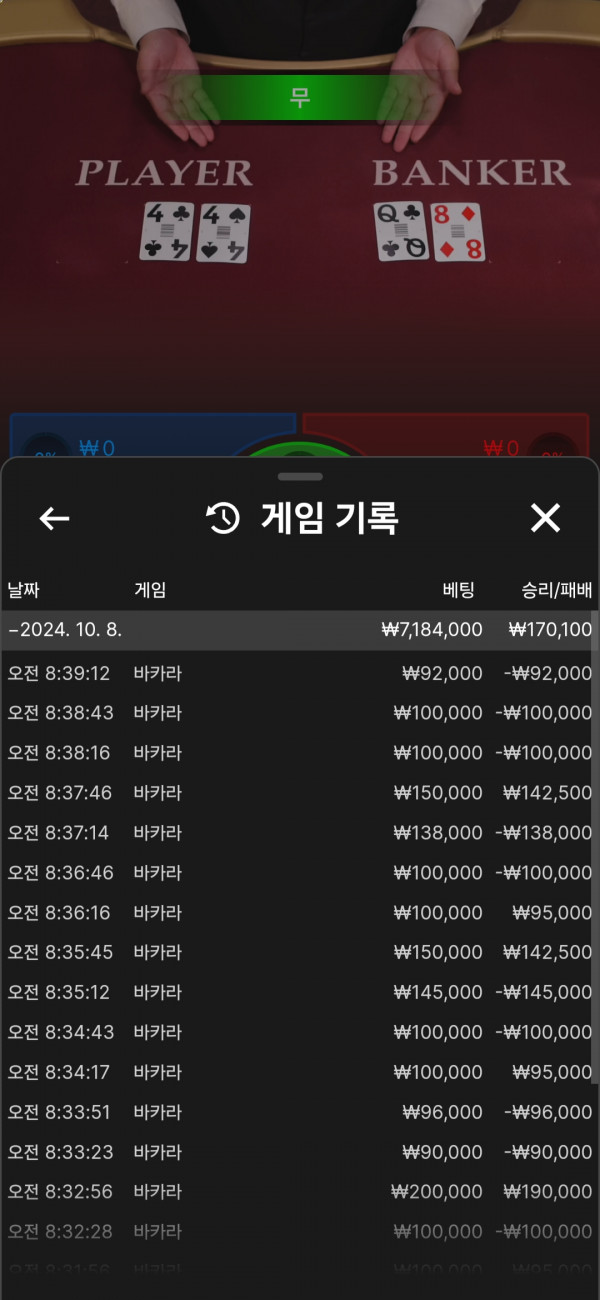The width and height of the screenshot is (600, 1300).
Task: Open the 오전 8:32:56 ₩200,000 bet row
Action: (300, 1193)
